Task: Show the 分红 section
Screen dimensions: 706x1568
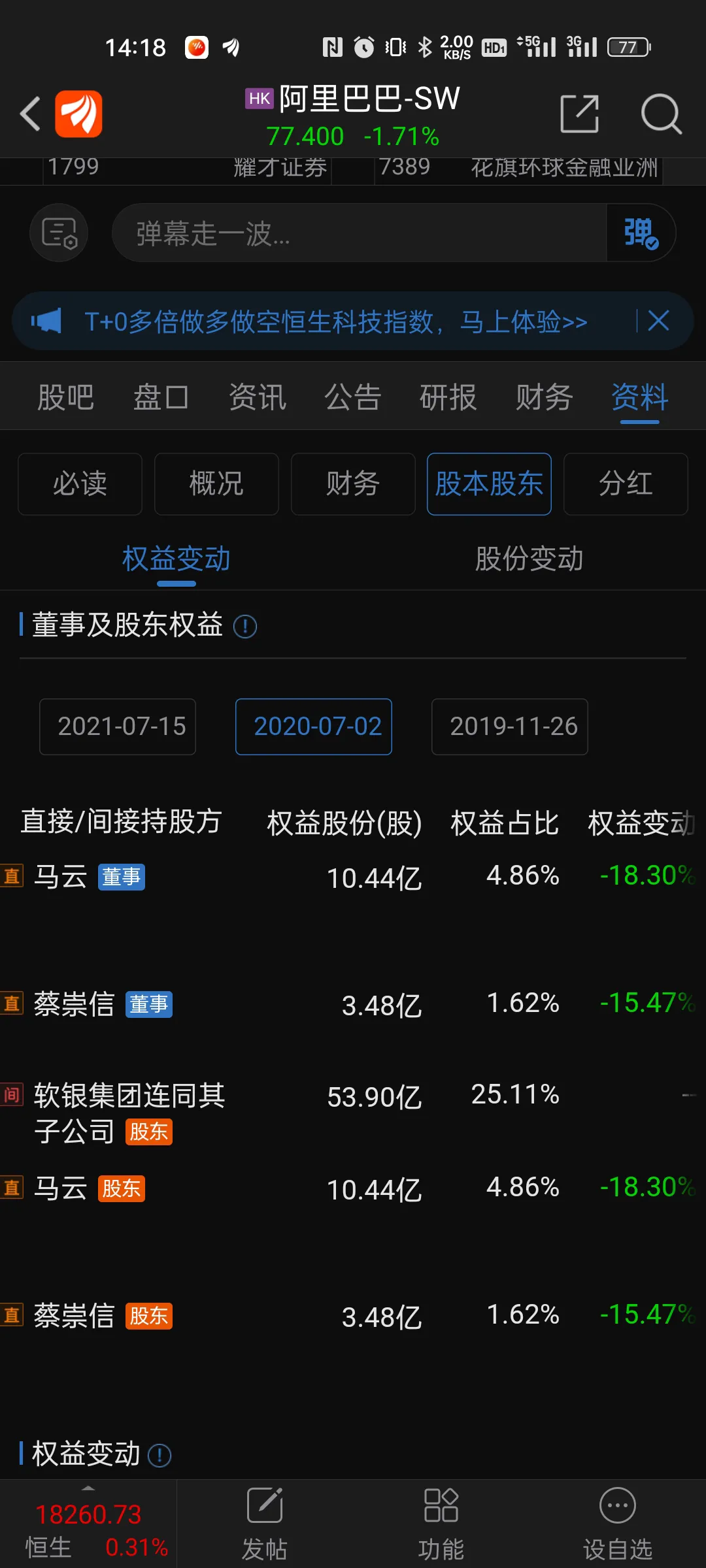Action: [x=626, y=484]
